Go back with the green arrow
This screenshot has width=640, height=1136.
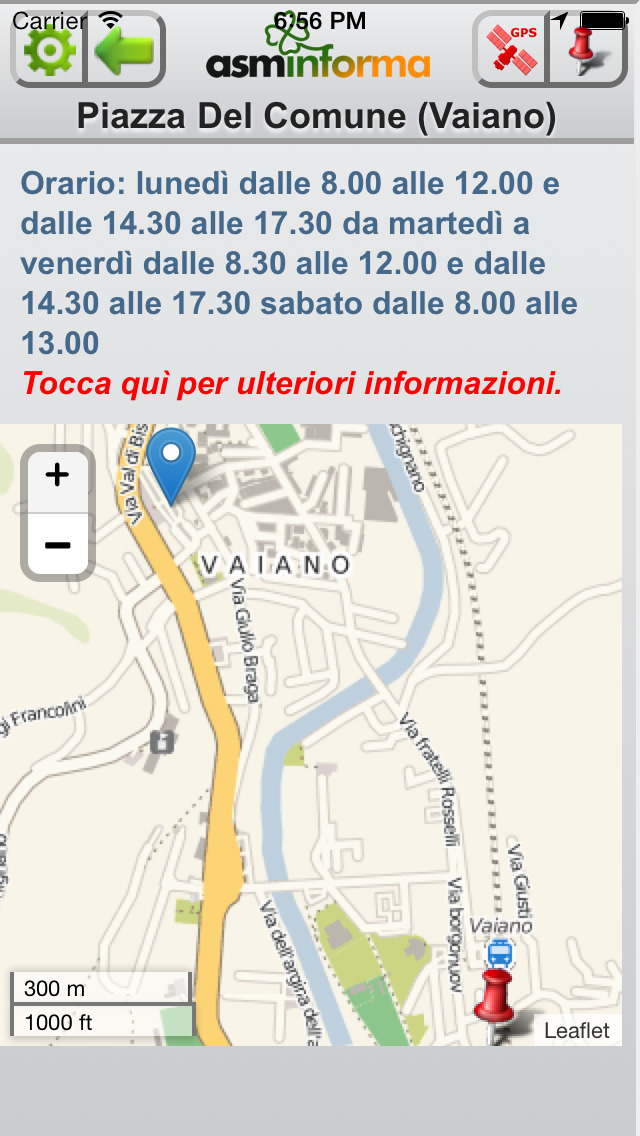coord(126,49)
